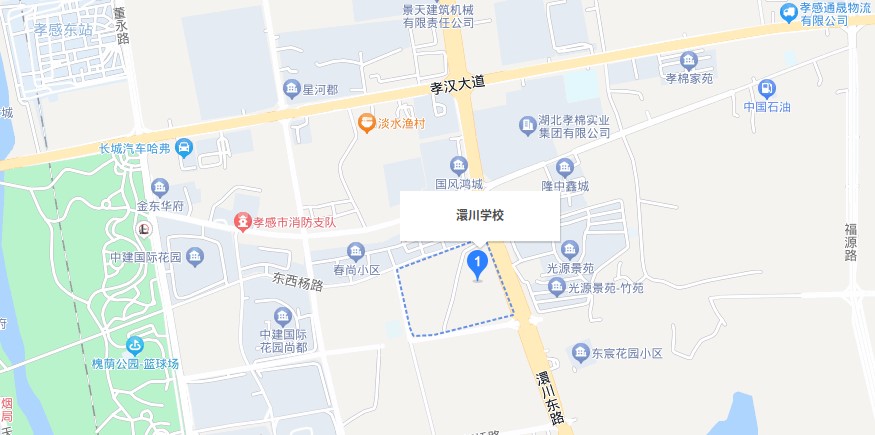
Task: Tap the 光源景苑 residential marker
Action: (x=570, y=249)
